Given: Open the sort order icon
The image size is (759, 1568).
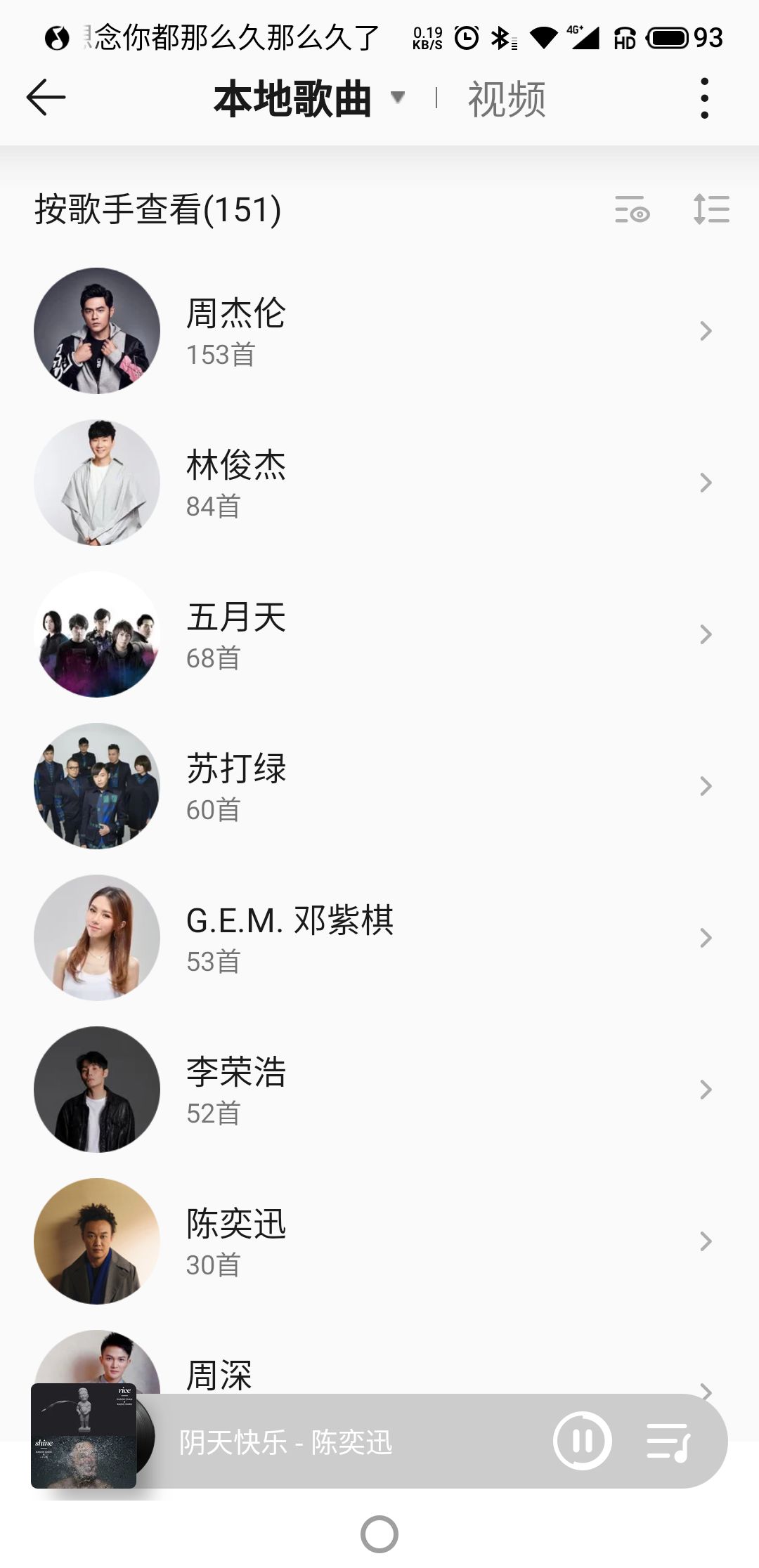Looking at the screenshot, I should [711, 209].
